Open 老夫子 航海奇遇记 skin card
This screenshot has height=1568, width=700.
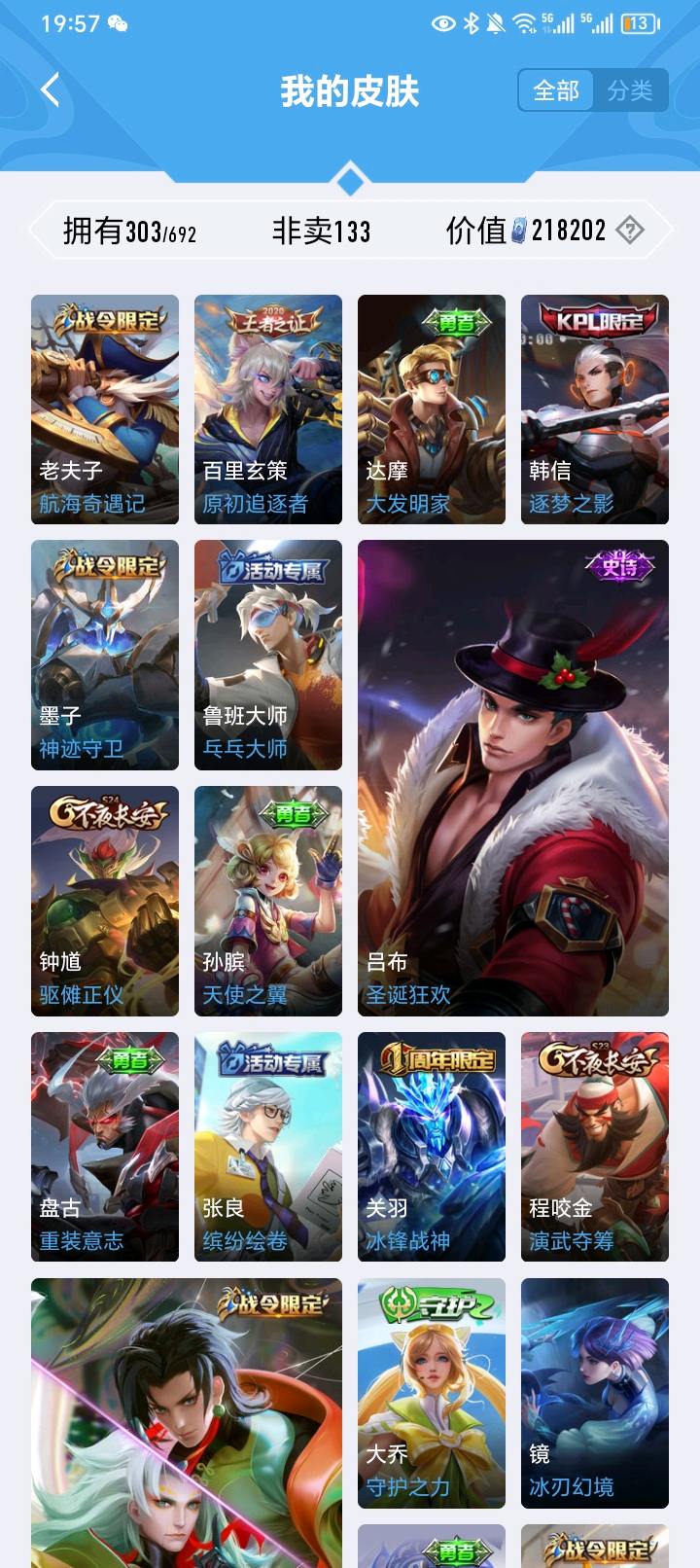coord(105,409)
